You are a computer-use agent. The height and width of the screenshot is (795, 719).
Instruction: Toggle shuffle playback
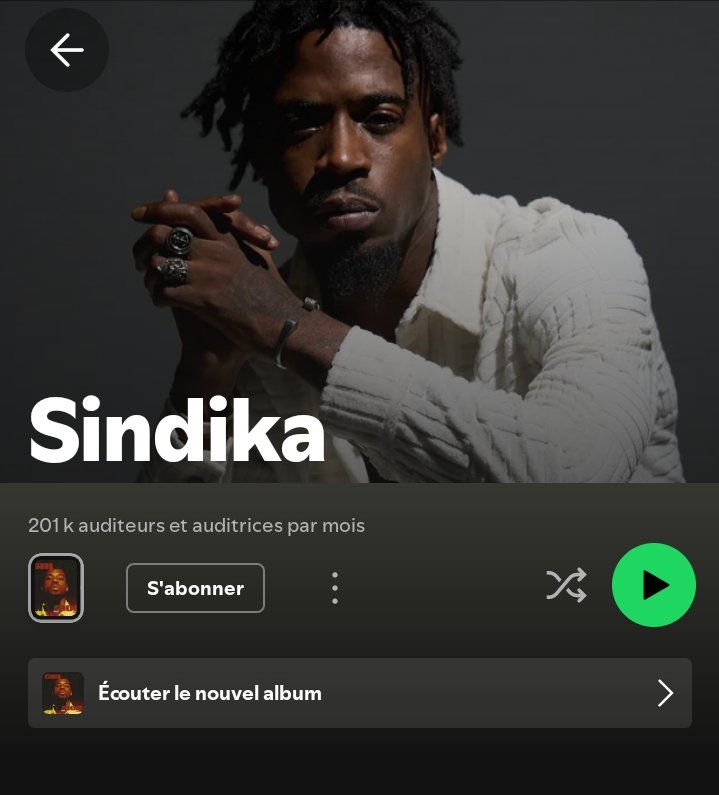click(x=566, y=586)
